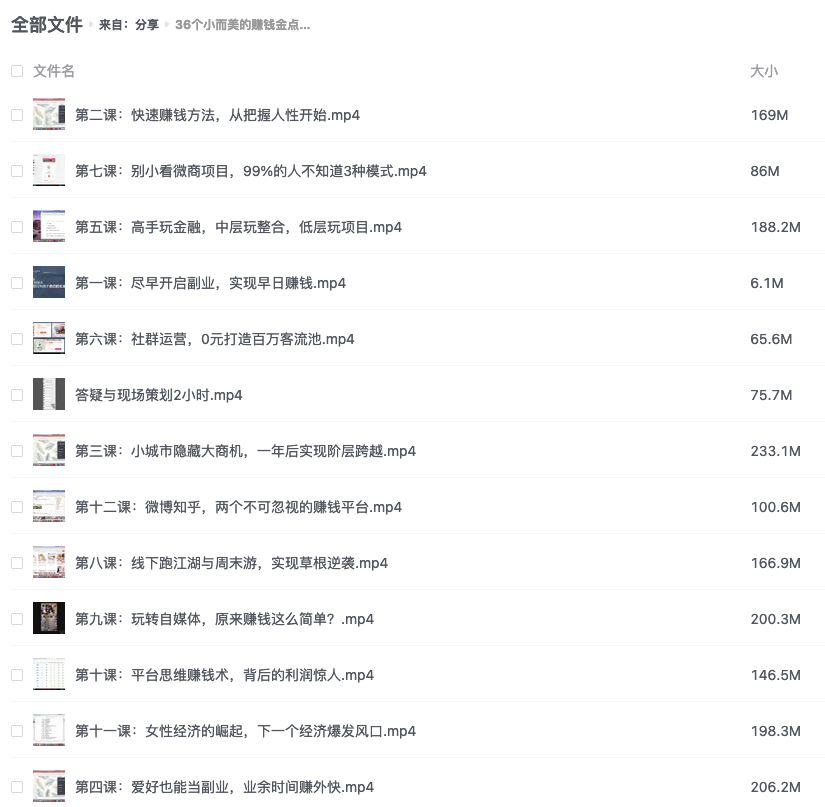The width and height of the screenshot is (825, 807).
Task: Open 第一课：尽早开启副业 video
Action: [210, 283]
